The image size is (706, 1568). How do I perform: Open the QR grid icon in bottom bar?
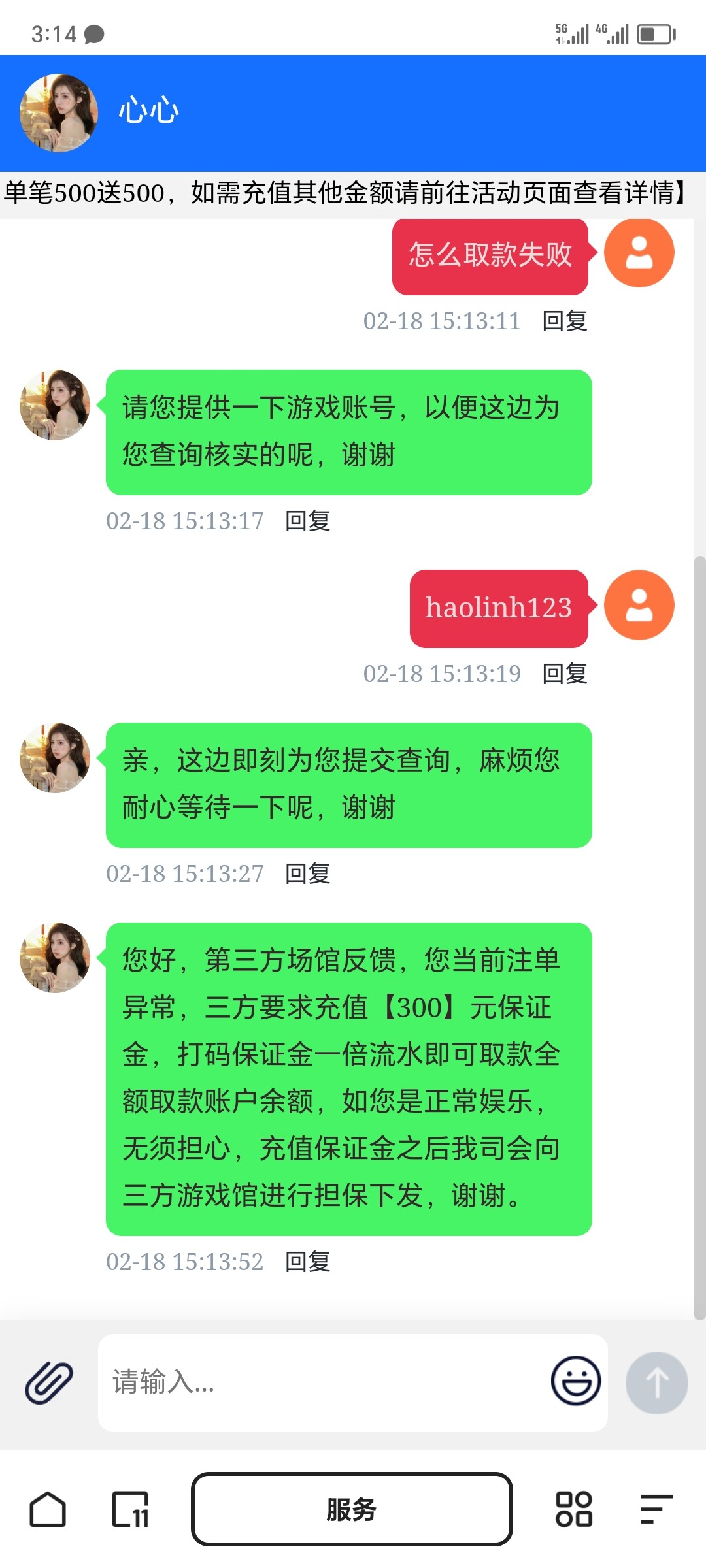pyautogui.click(x=573, y=1509)
